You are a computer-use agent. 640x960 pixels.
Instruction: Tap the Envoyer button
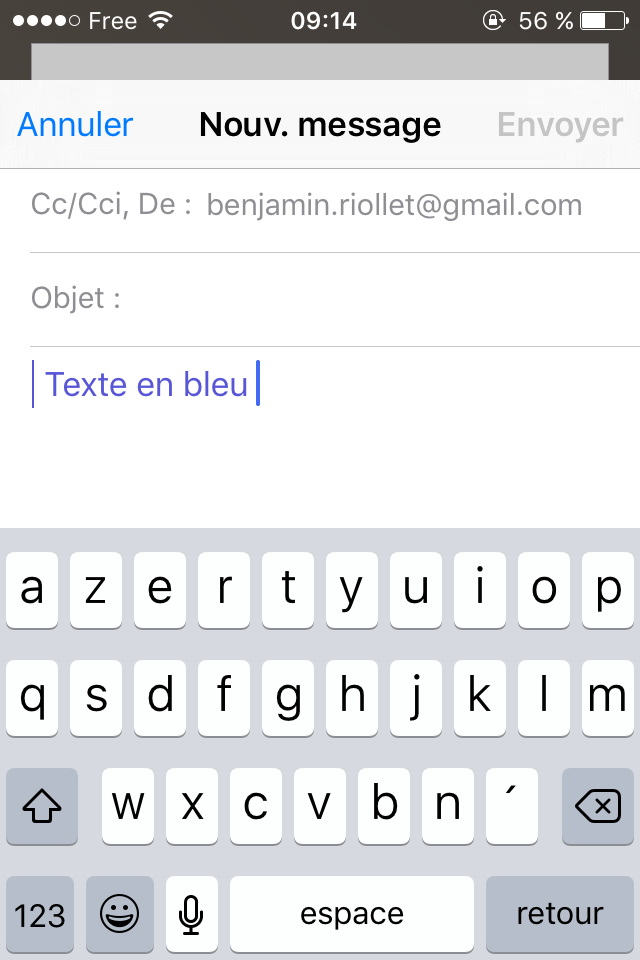pyautogui.click(x=560, y=125)
